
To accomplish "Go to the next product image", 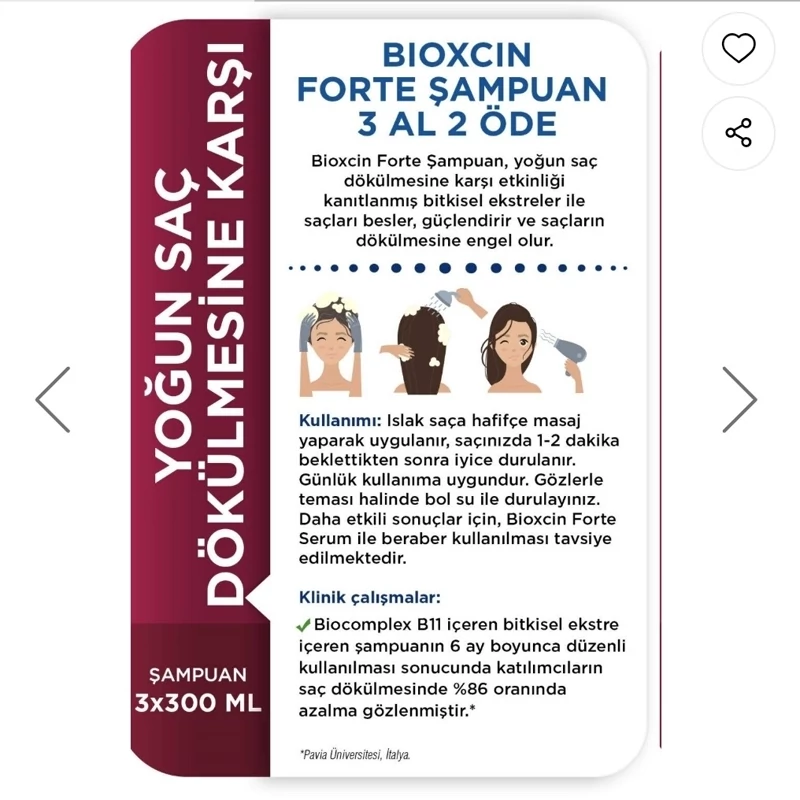I will click(740, 399).
